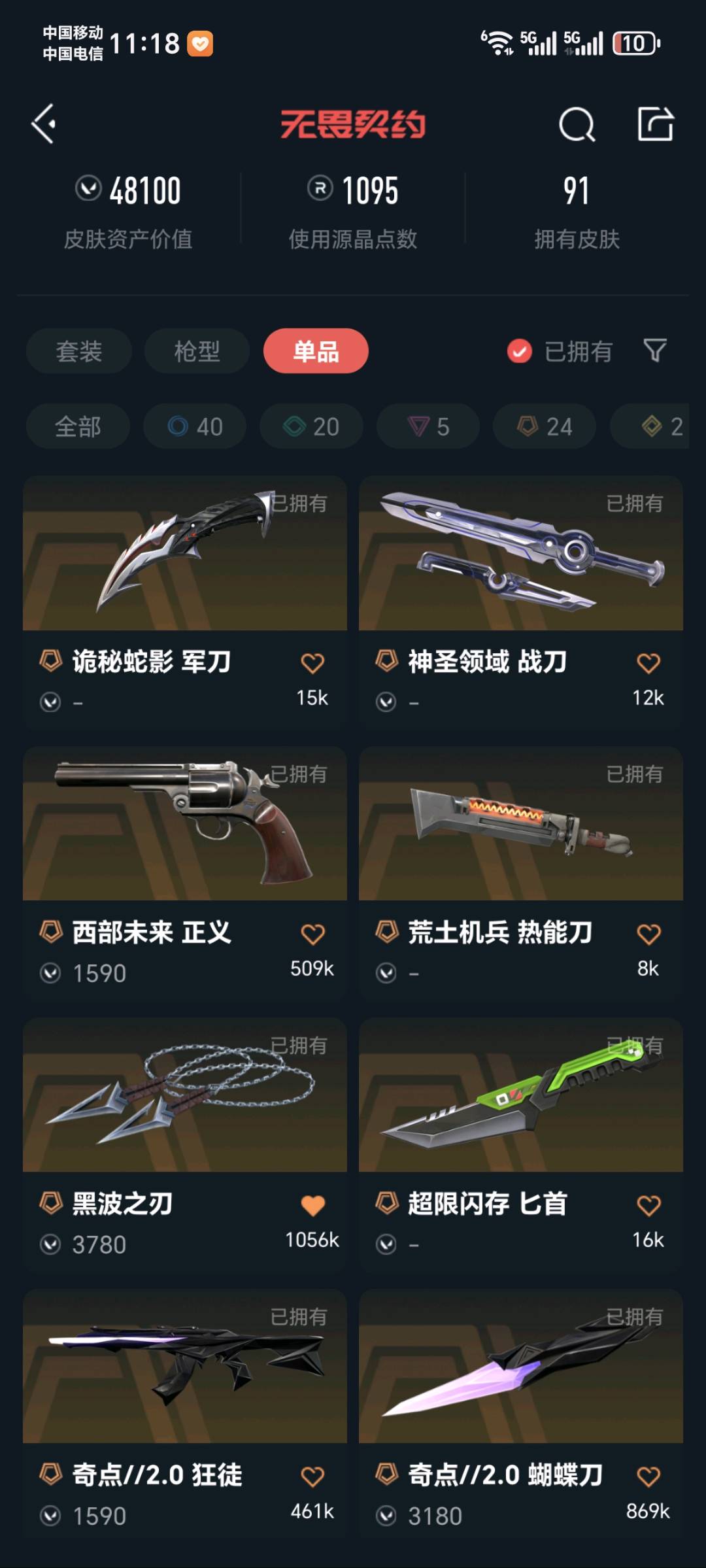This screenshot has height=1568, width=706.
Task: Open the 西部未来 正义 skin card
Action: pos(185,825)
